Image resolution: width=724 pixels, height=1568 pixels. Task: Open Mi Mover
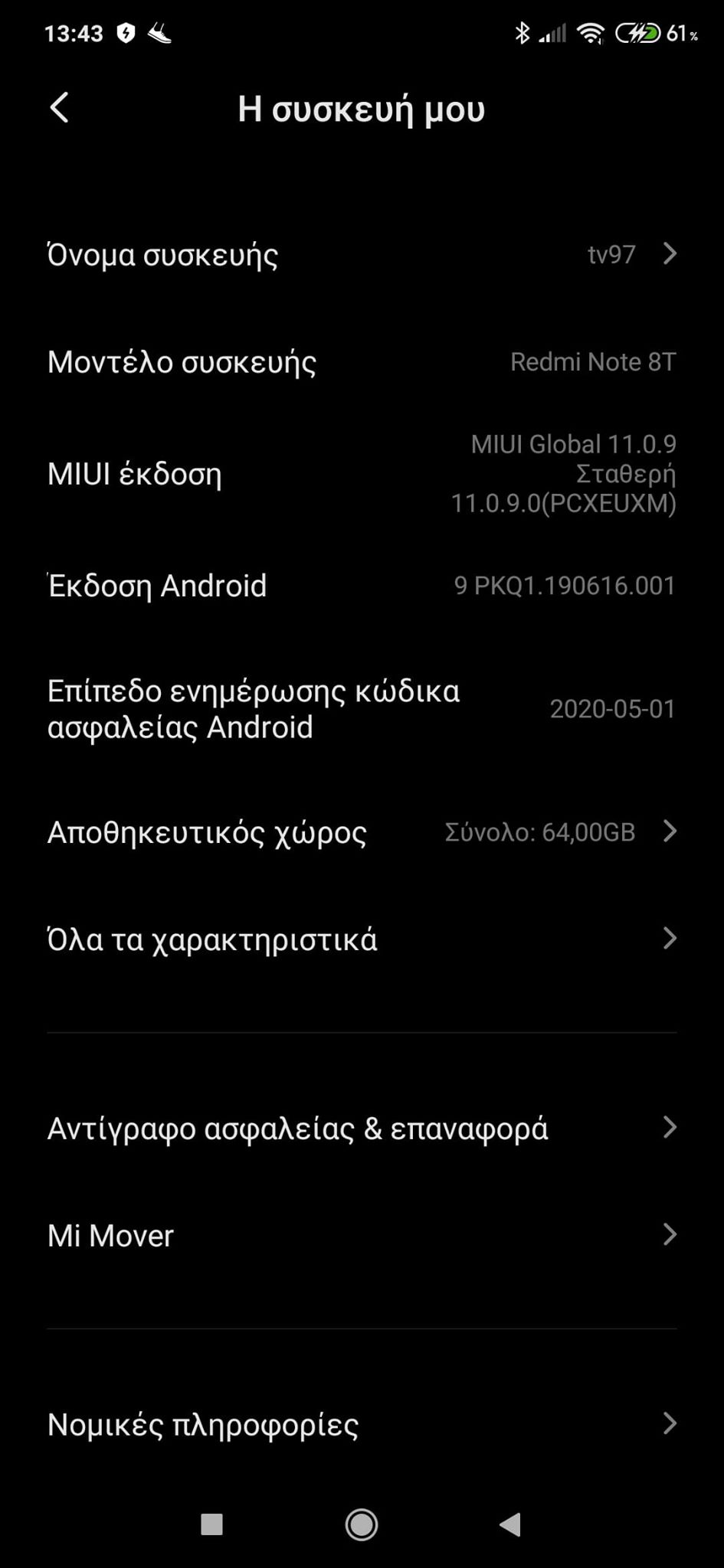(x=362, y=1235)
